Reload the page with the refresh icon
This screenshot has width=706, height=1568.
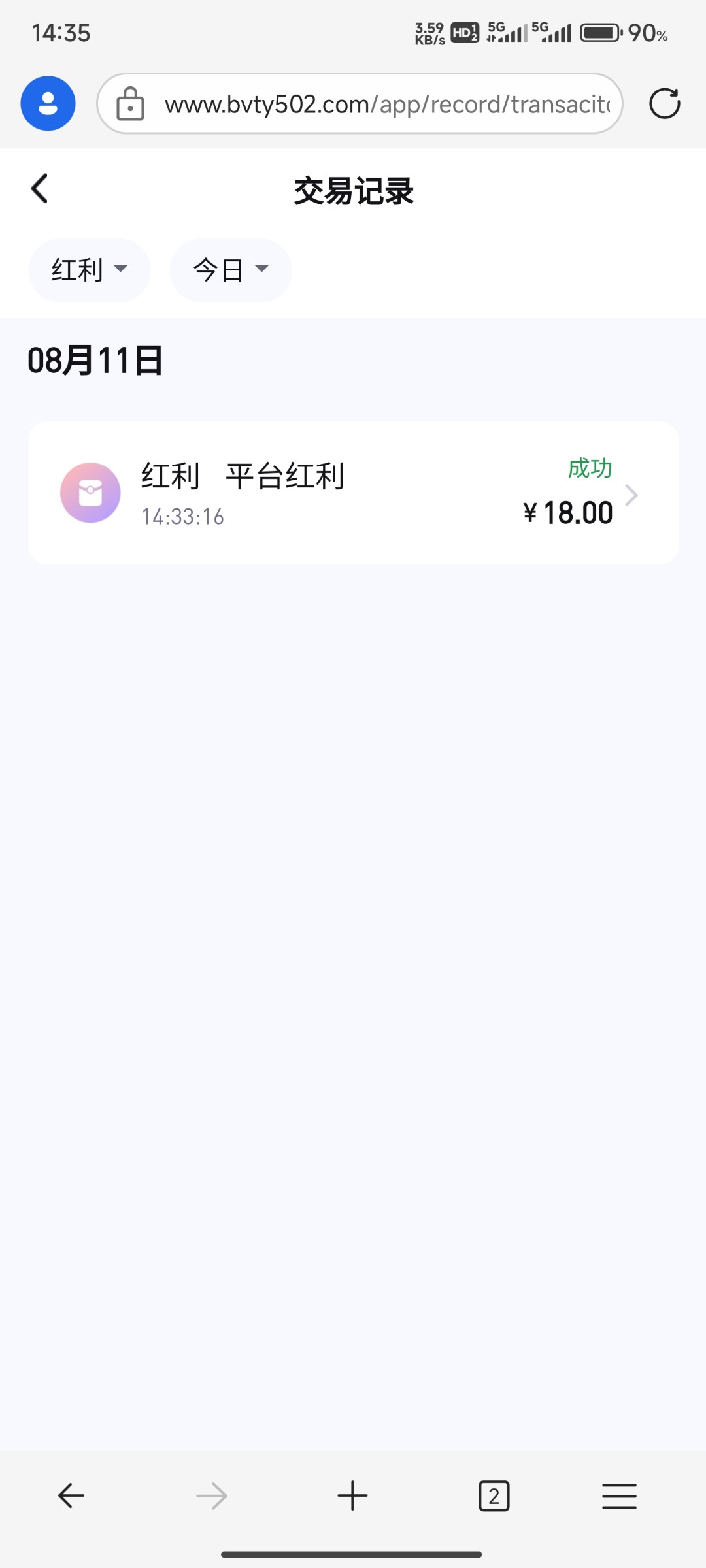(x=664, y=103)
